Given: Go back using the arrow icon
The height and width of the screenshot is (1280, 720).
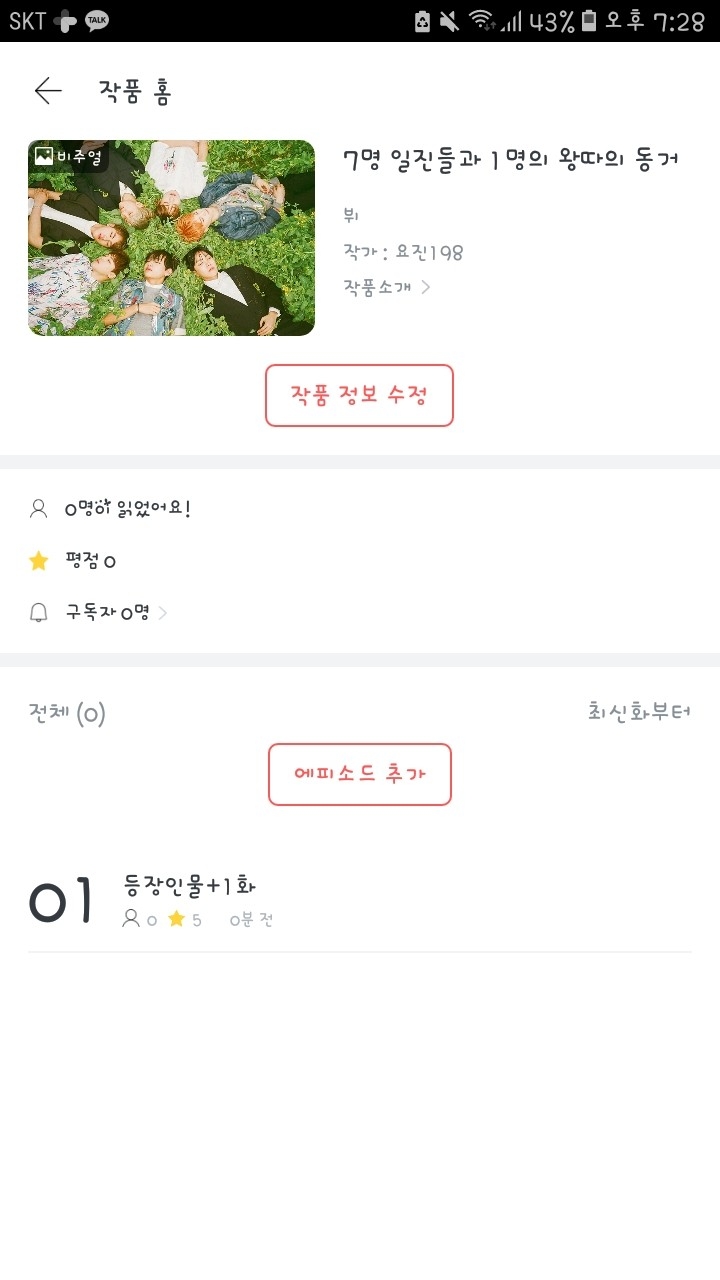Looking at the screenshot, I should [48, 92].
